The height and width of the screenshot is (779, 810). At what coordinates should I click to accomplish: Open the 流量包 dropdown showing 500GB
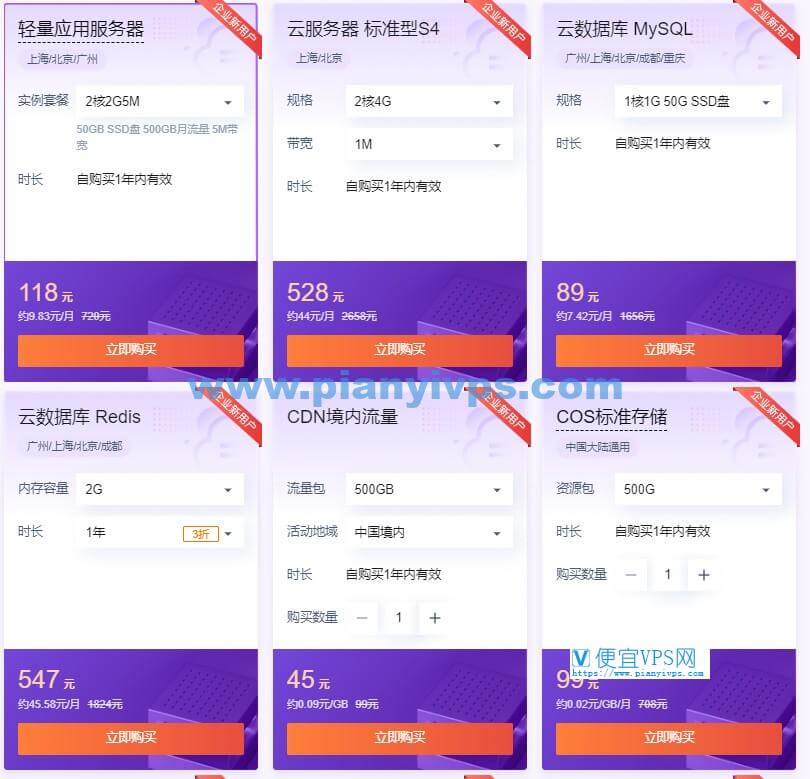pos(429,489)
